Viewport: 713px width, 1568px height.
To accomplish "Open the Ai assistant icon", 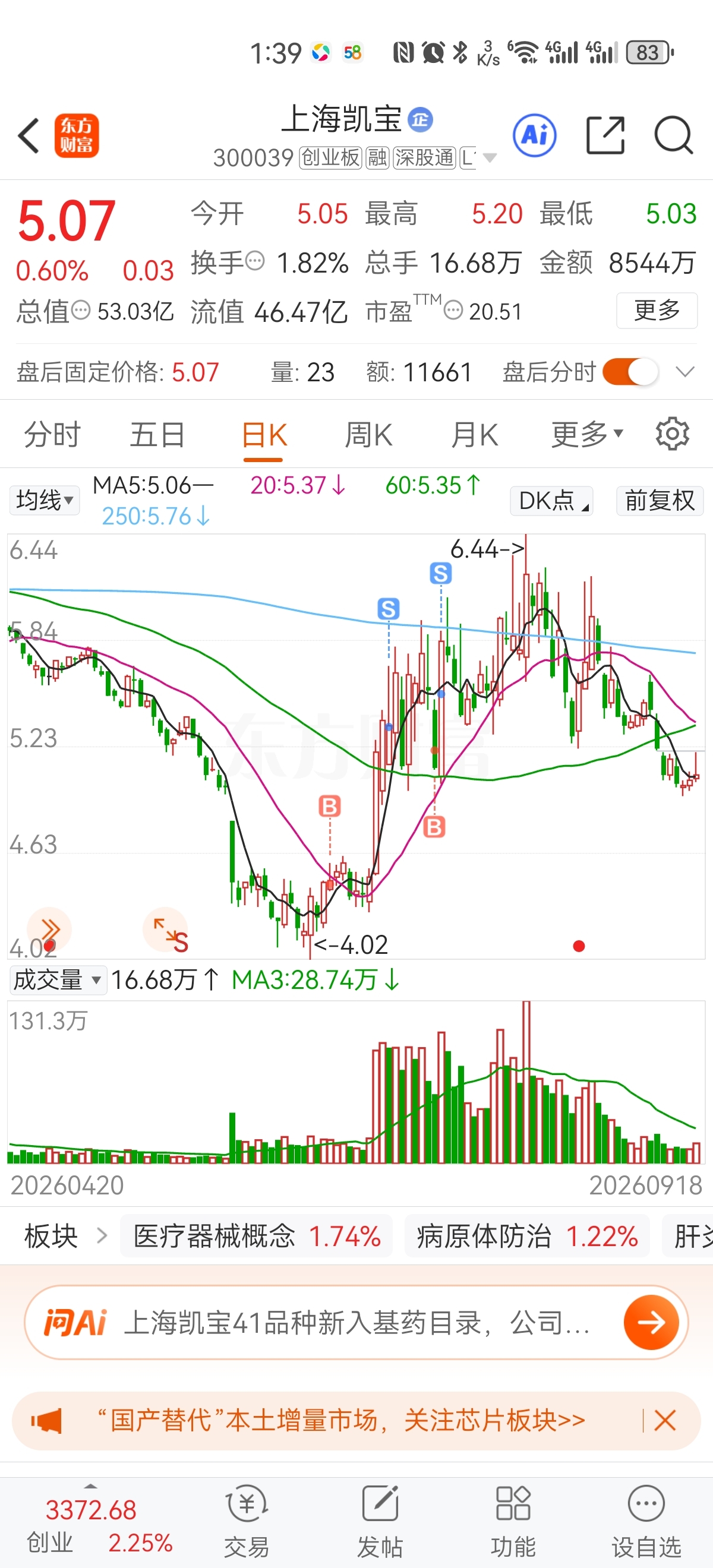I will pos(535,134).
